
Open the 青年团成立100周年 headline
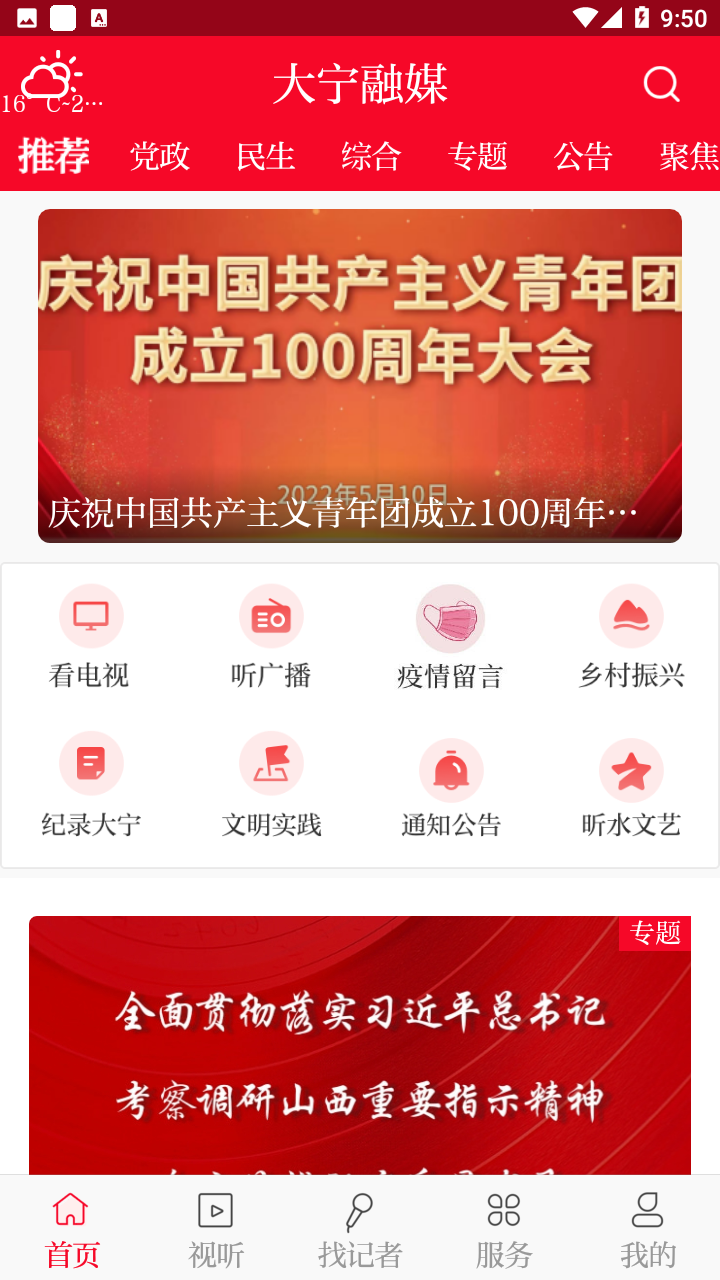click(x=360, y=512)
